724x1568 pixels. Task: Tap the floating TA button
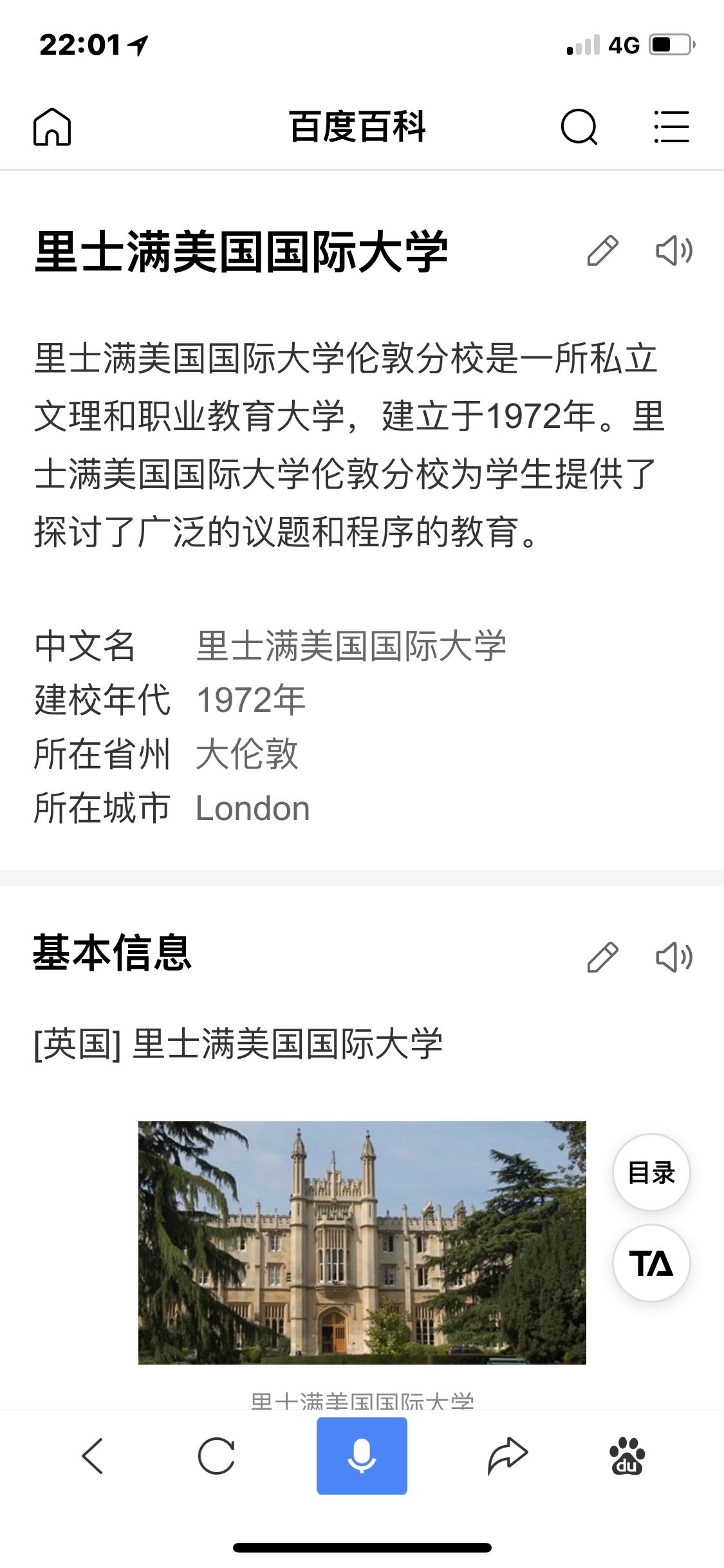click(x=651, y=1263)
